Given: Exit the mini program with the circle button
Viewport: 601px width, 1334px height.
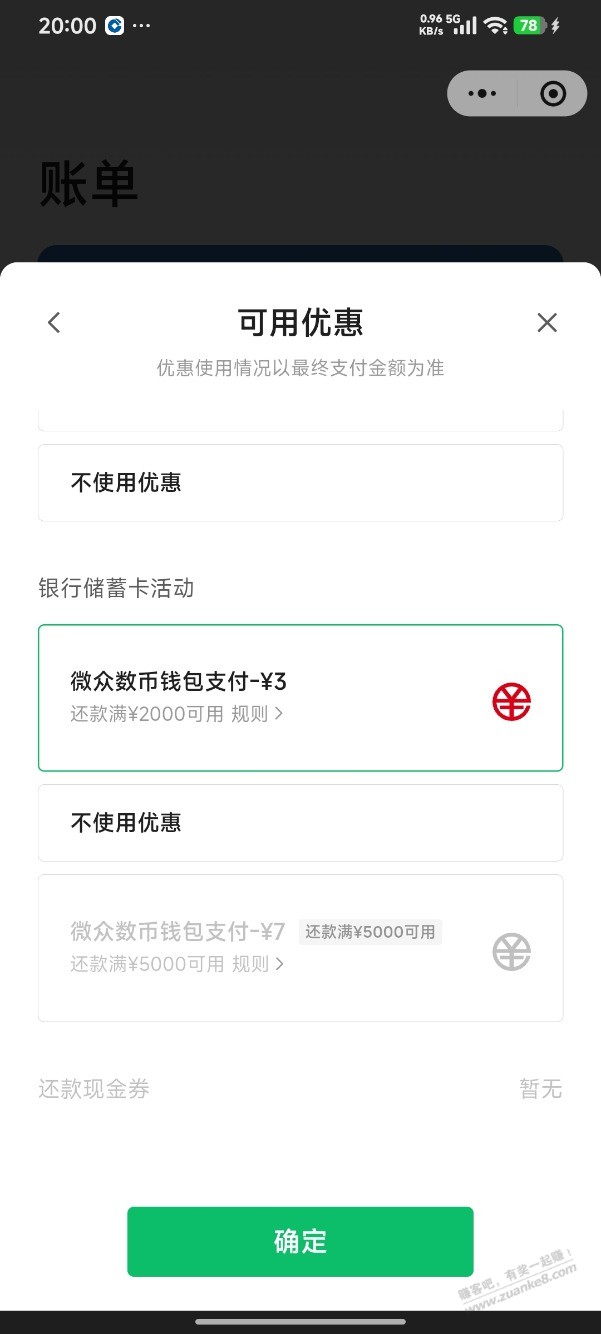Looking at the screenshot, I should pyautogui.click(x=552, y=93).
